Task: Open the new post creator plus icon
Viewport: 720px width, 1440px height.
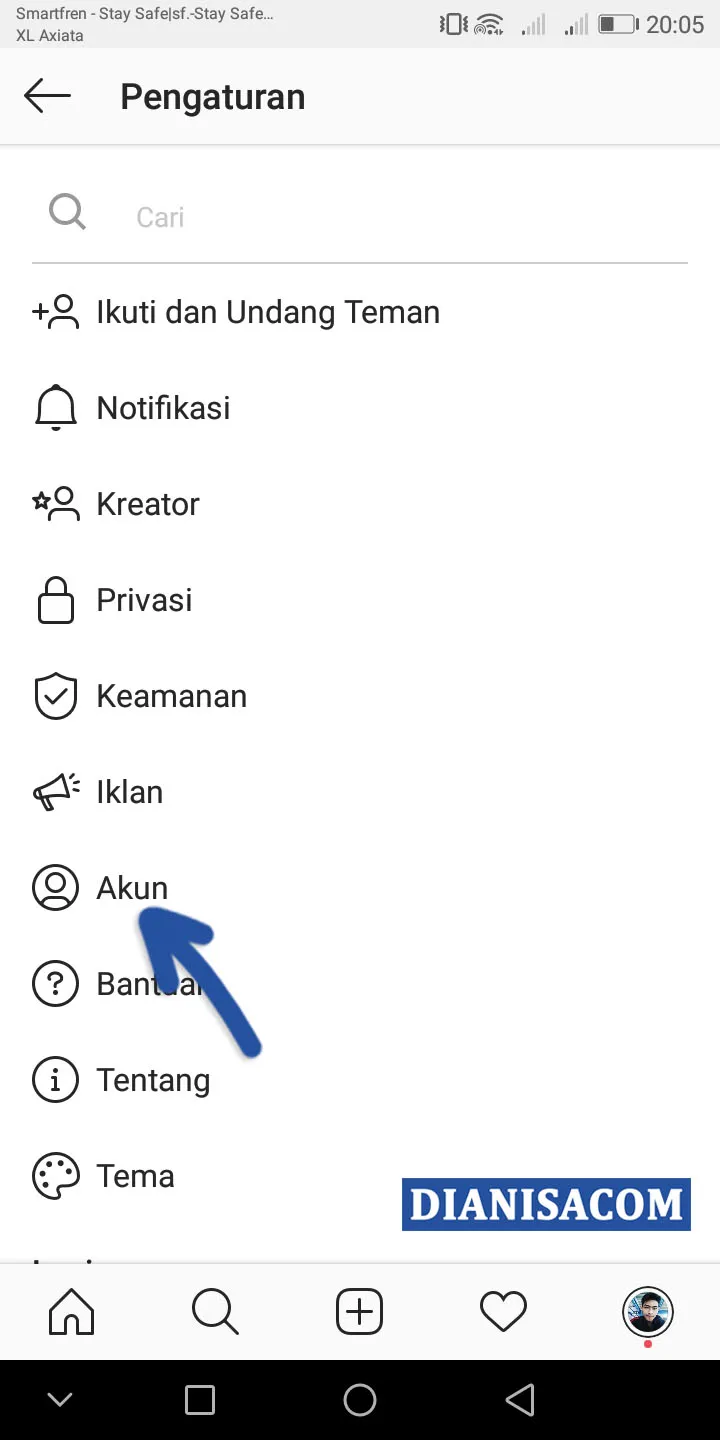Action: pos(359,1311)
